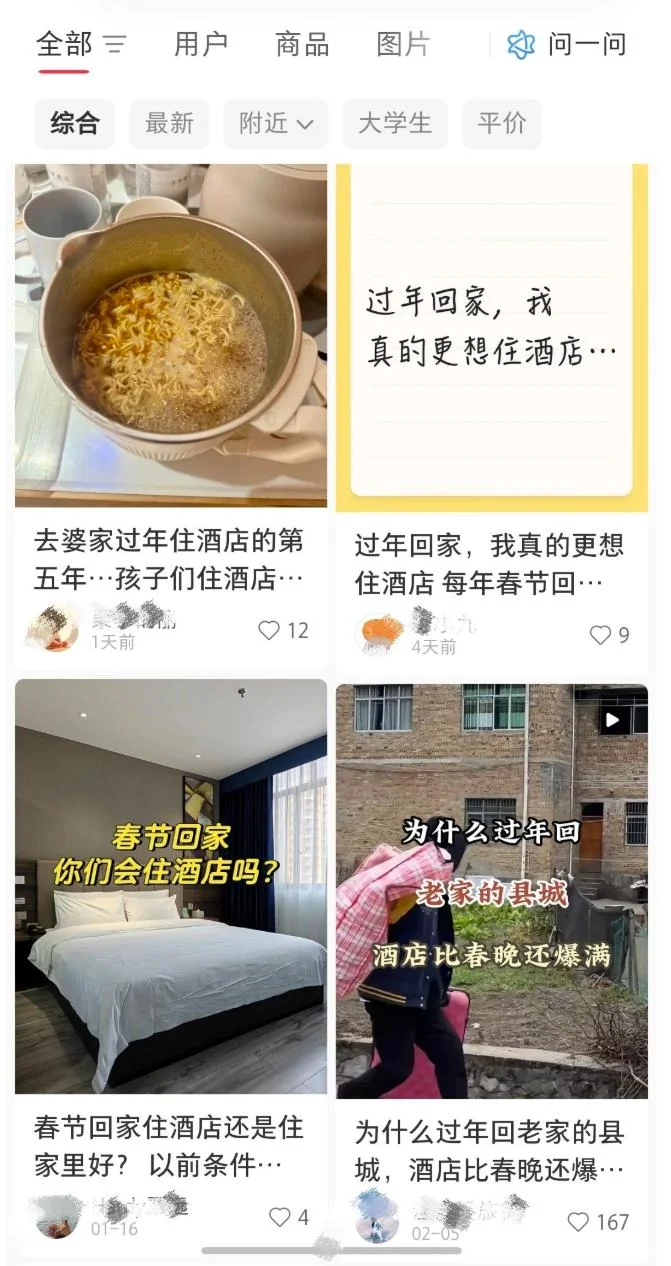Expand the 附近 dropdown
Viewport: 671px width, 1266px height.
pos(276,124)
